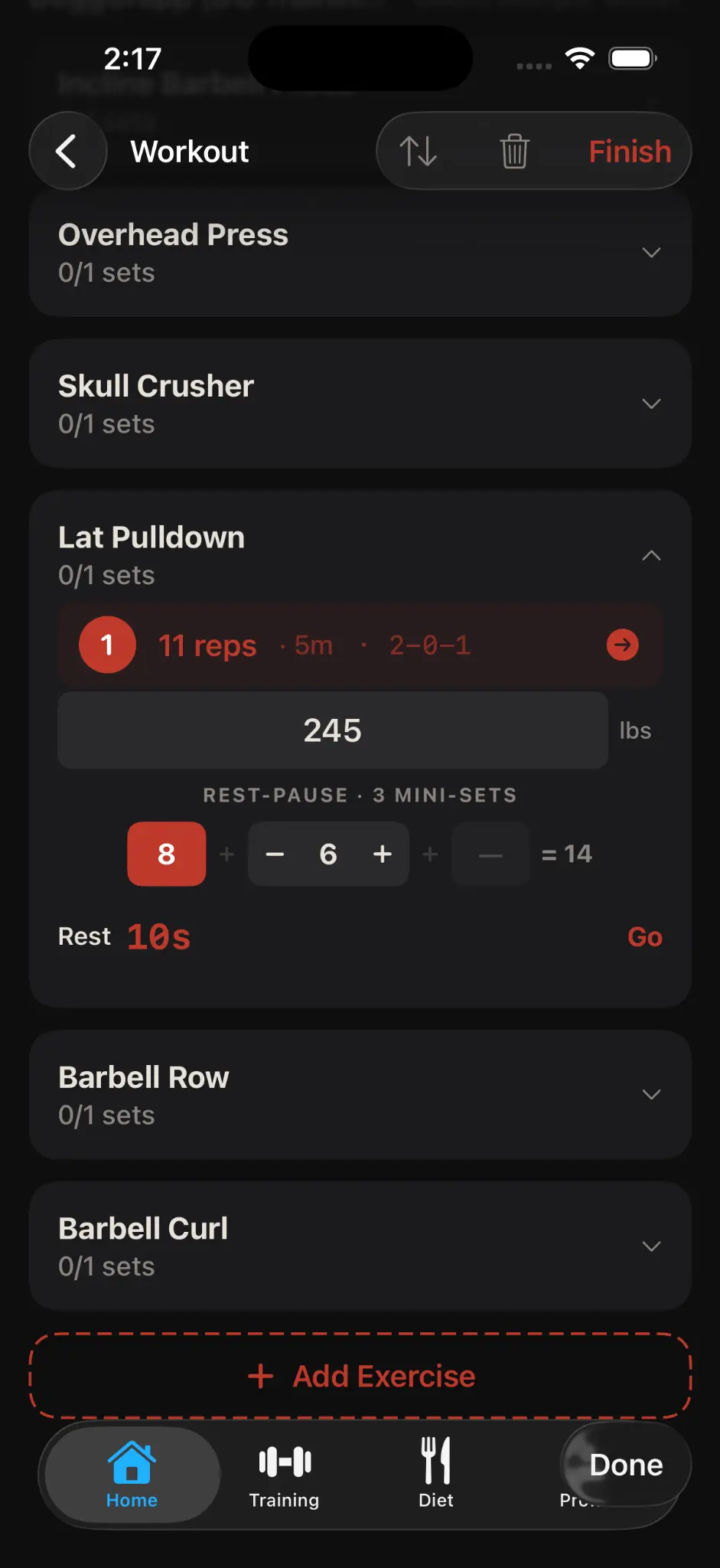
Task: Tap set number 1 circle for Lat Pulldown
Action: pyautogui.click(x=106, y=645)
